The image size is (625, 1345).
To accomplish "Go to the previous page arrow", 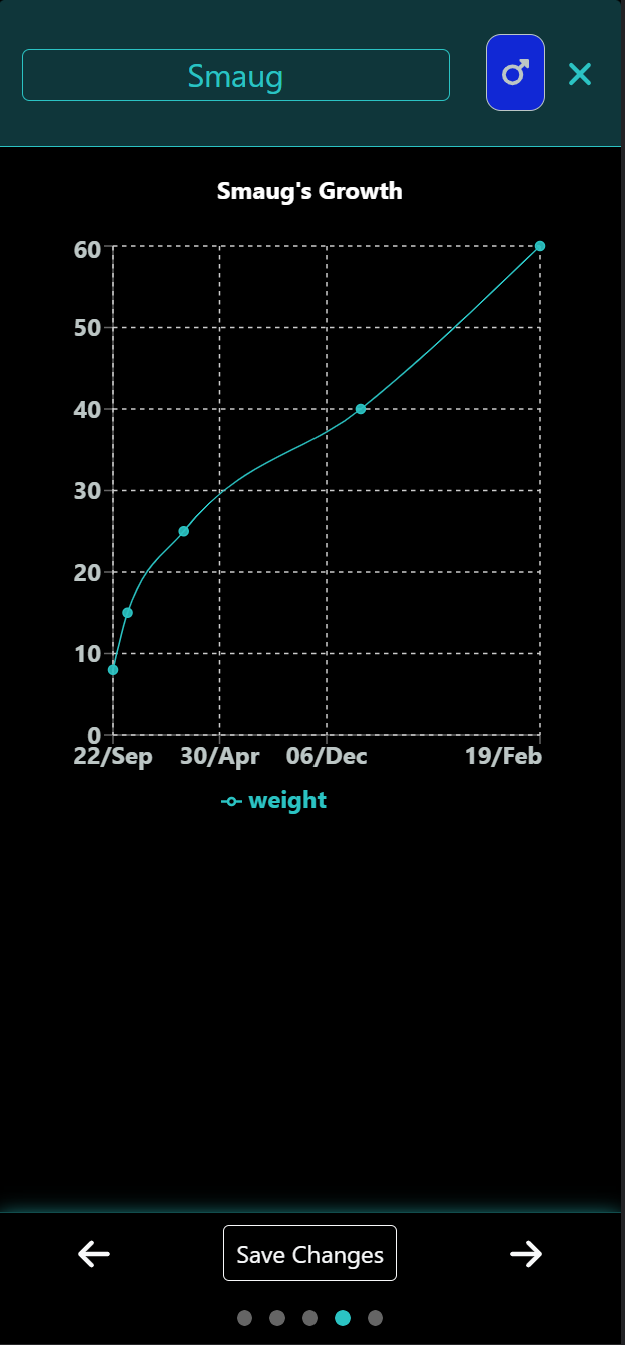I will click(x=94, y=1253).
